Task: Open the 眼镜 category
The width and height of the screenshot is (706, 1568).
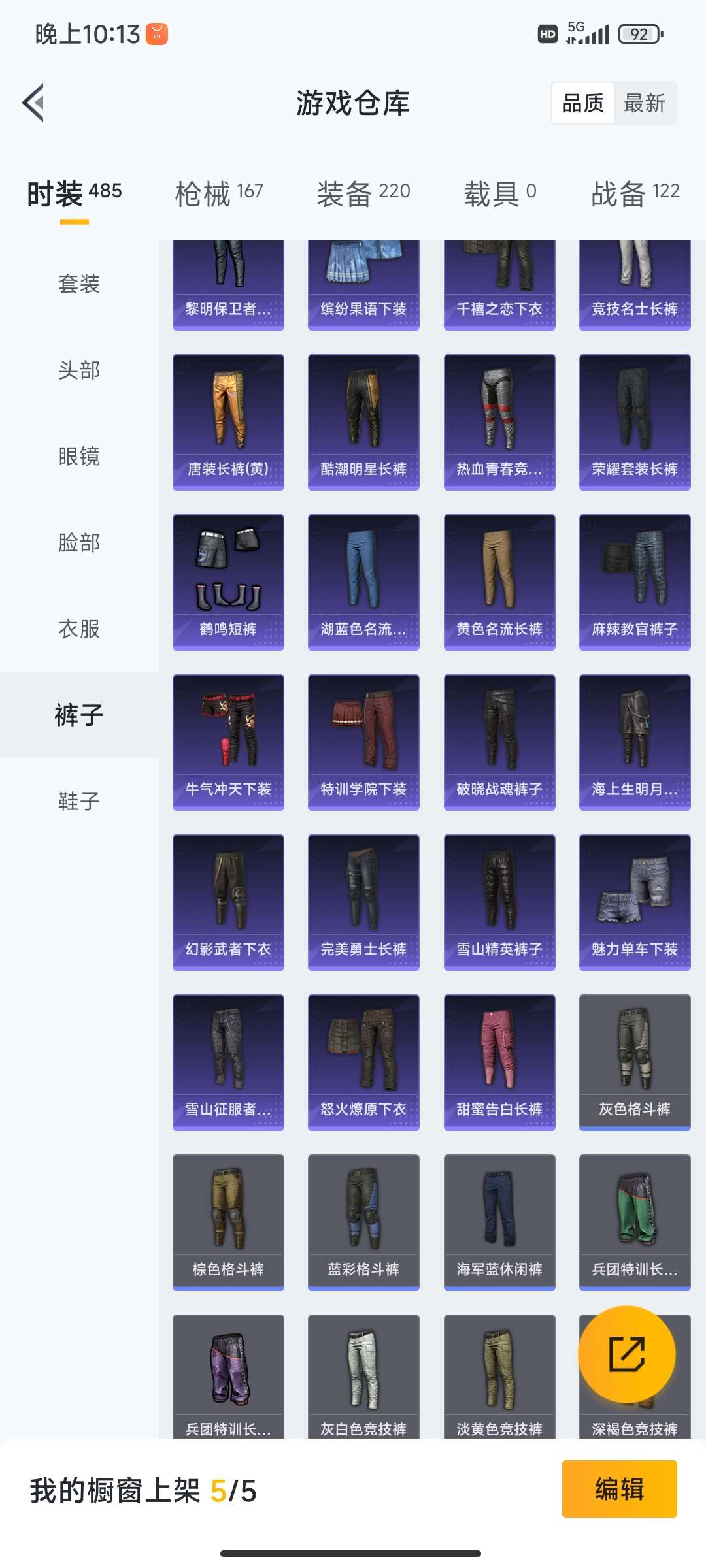Action: pos(79,456)
